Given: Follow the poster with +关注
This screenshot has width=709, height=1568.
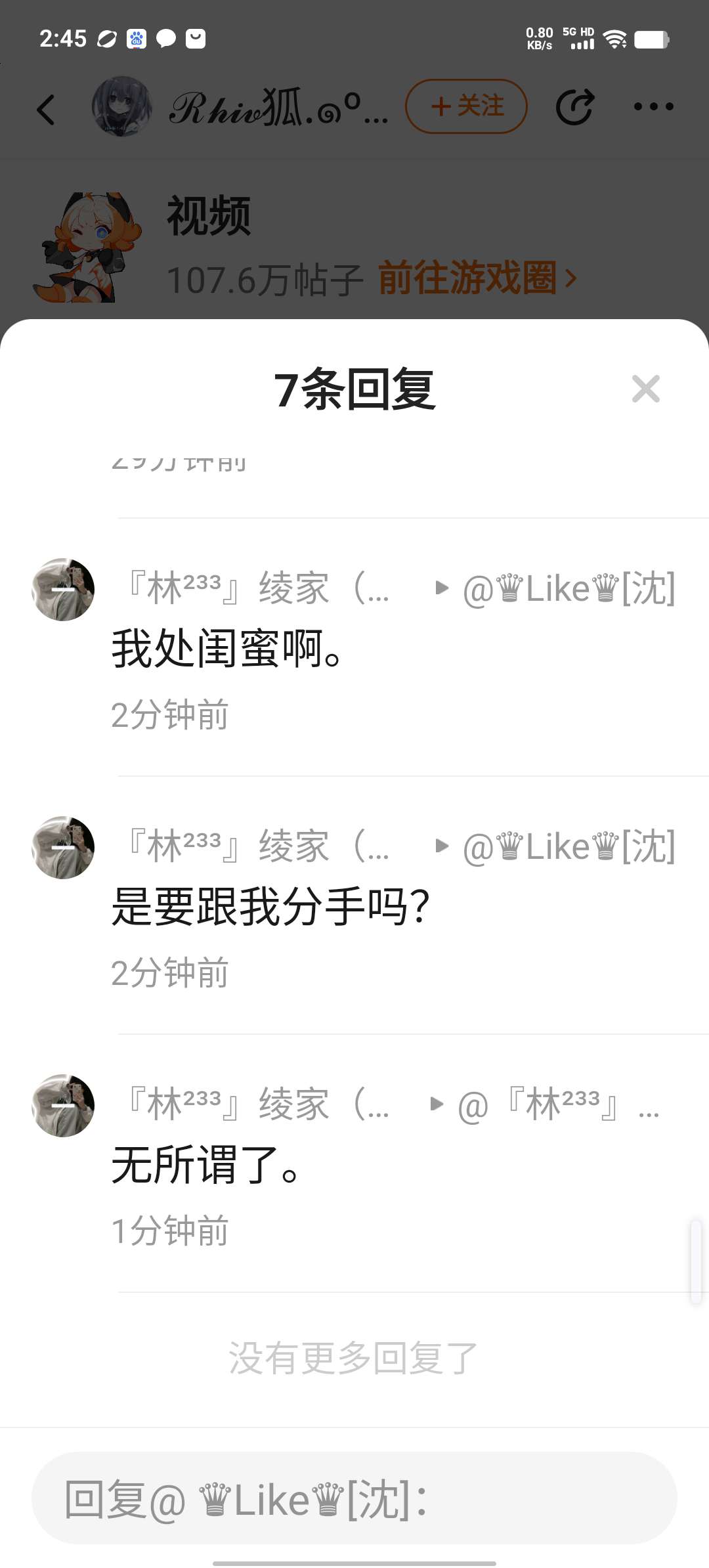Looking at the screenshot, I should 466,106.
